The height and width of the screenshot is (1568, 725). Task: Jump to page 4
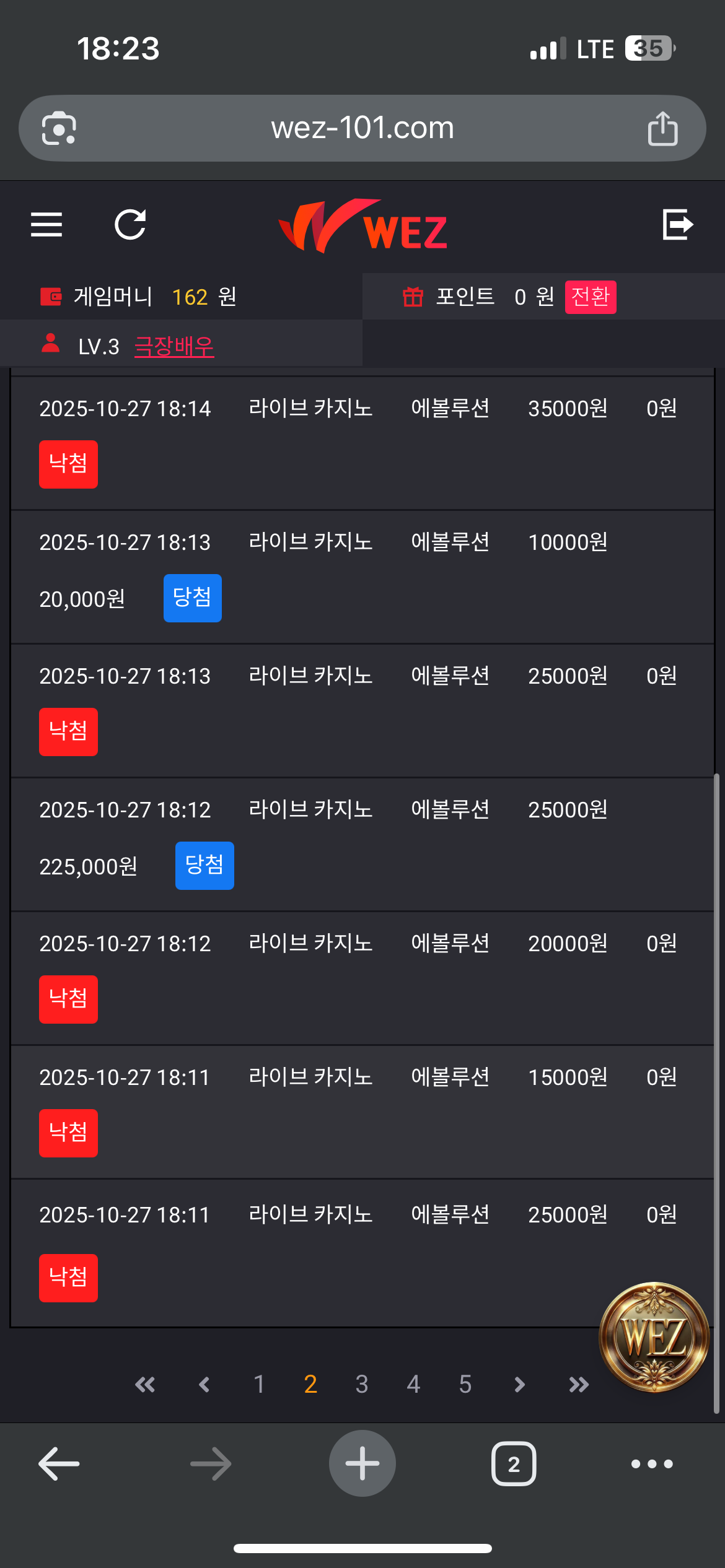click(x=413, y=1384)
